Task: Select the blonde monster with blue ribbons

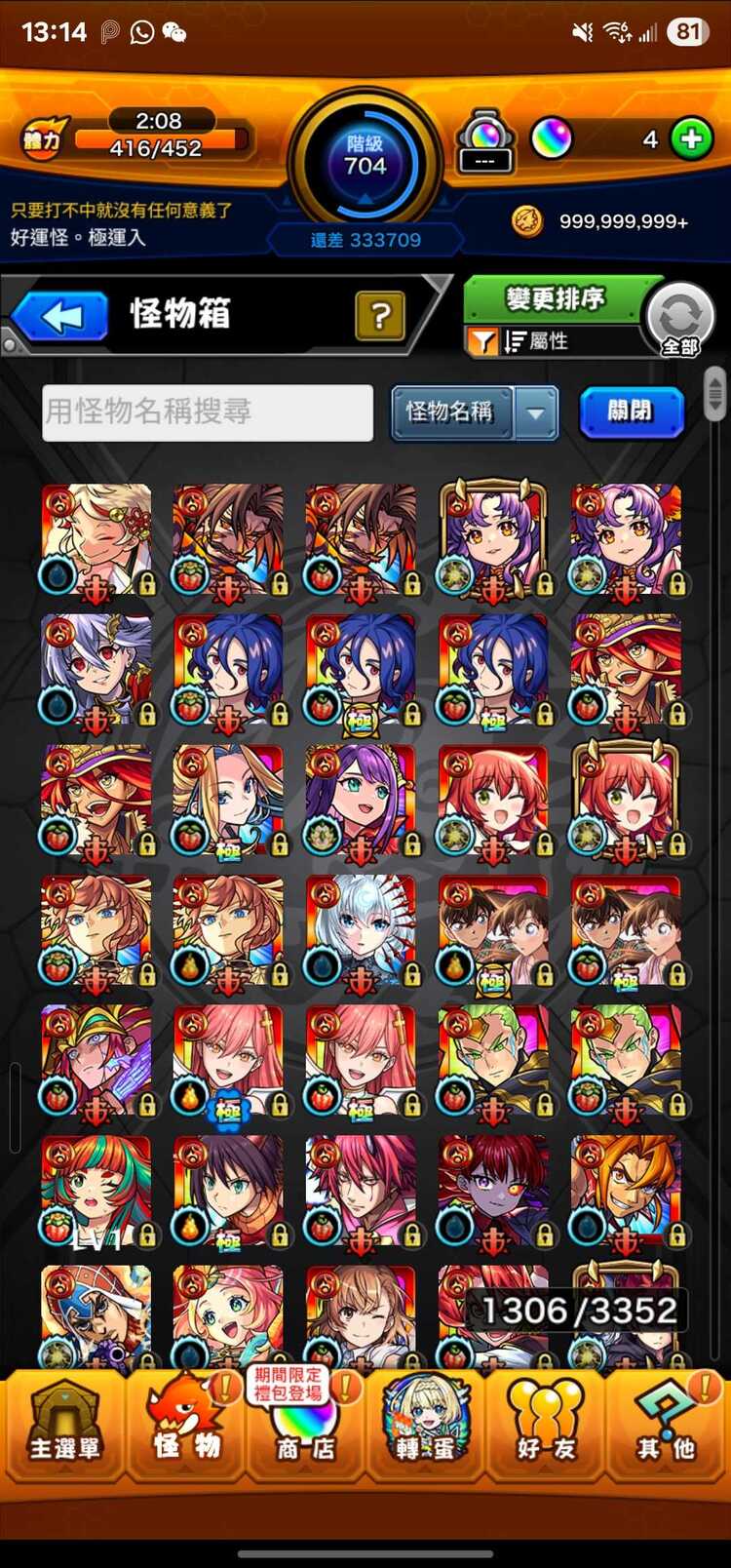Action: [x=228, y=800]
